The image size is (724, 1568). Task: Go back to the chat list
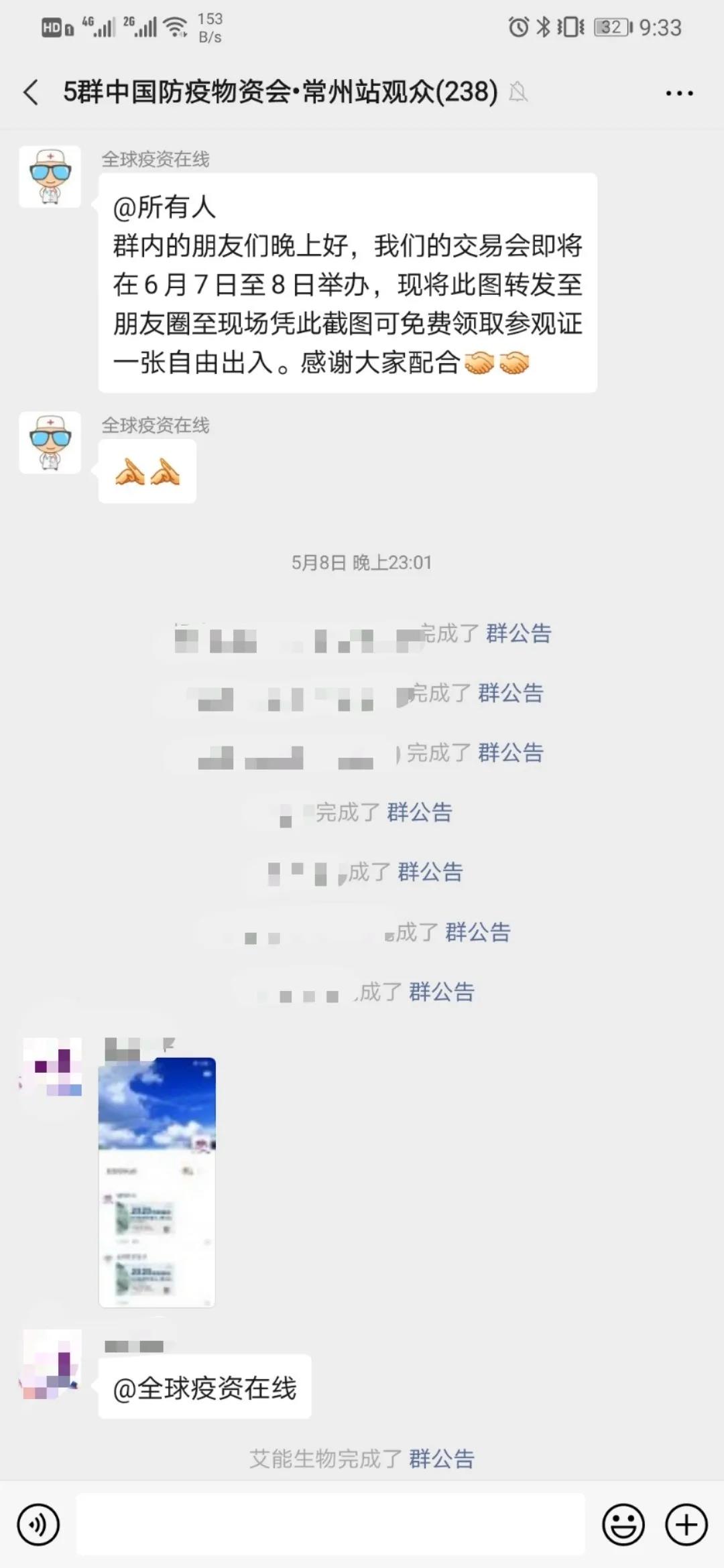click(31, 92)
